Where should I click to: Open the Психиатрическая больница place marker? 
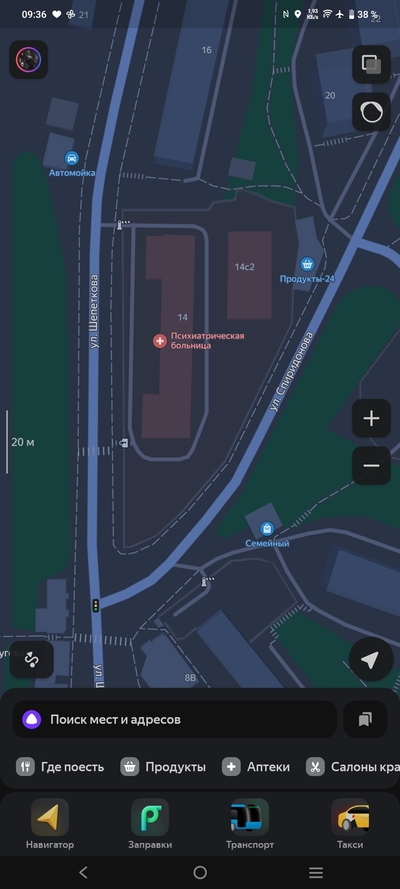click(160, 341)
